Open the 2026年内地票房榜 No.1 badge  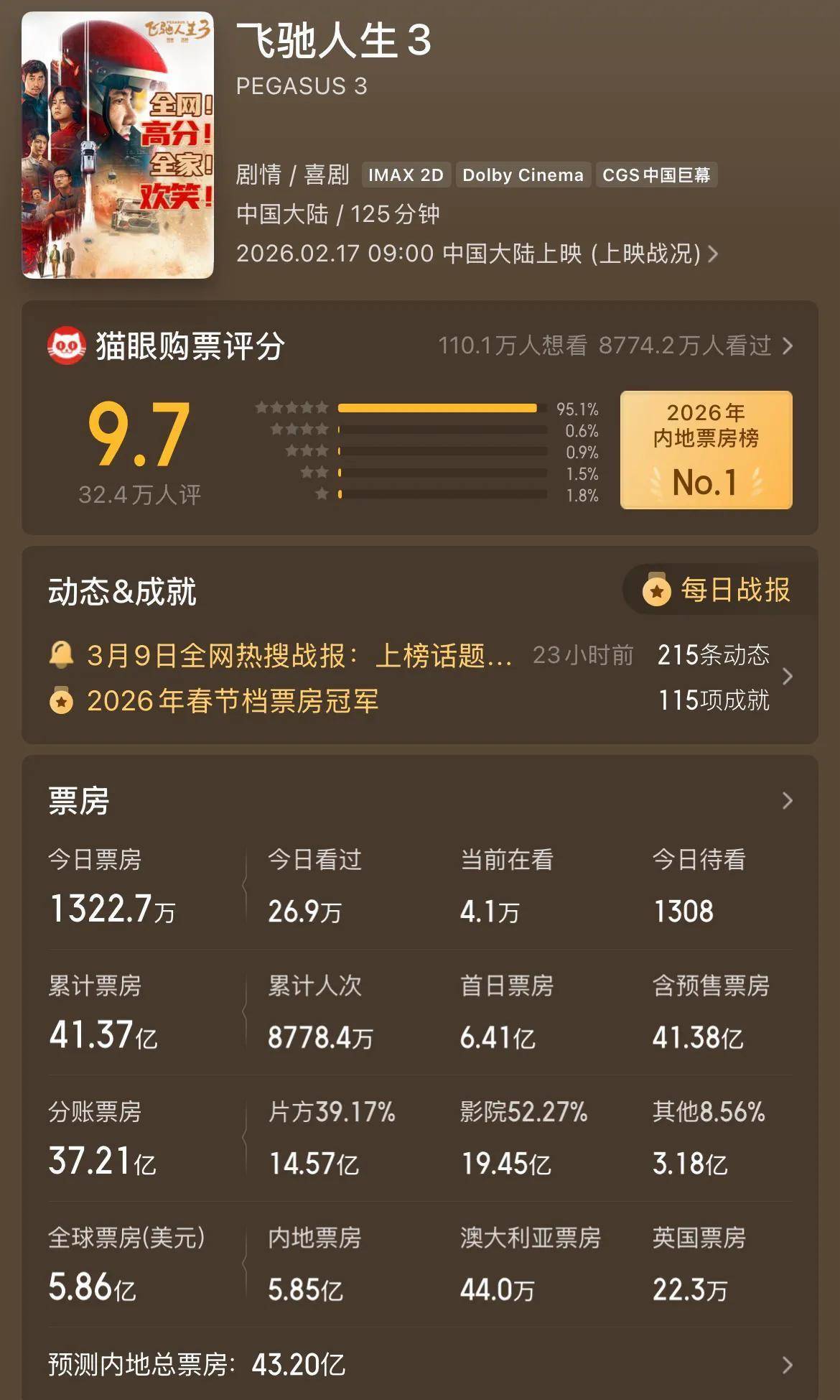click(x=706, y=450)
